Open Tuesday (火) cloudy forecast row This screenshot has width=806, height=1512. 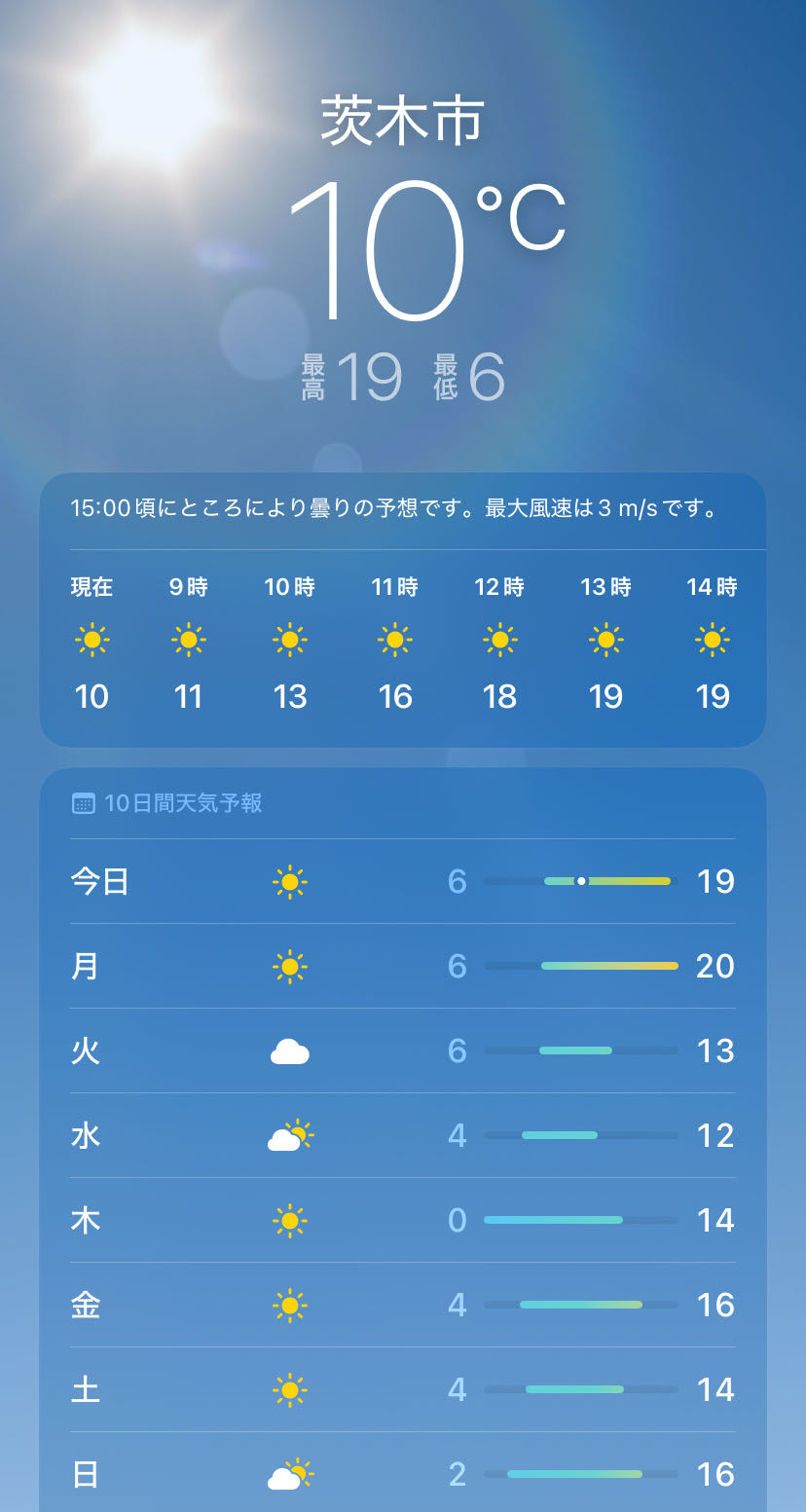402,1051
